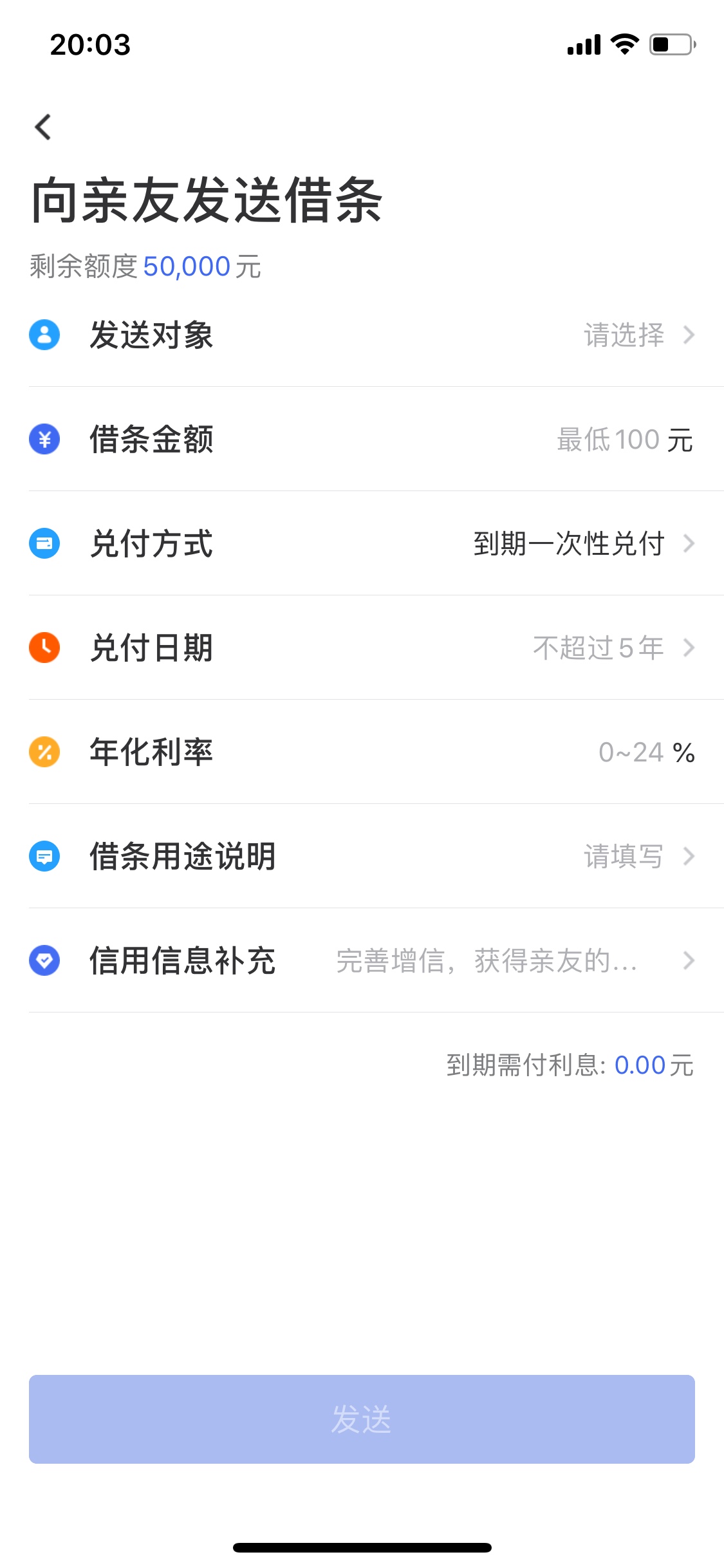Enter the 年化利率 interest rate
The height and width of the screenshot is (1568, 724).
coord(362,752)
